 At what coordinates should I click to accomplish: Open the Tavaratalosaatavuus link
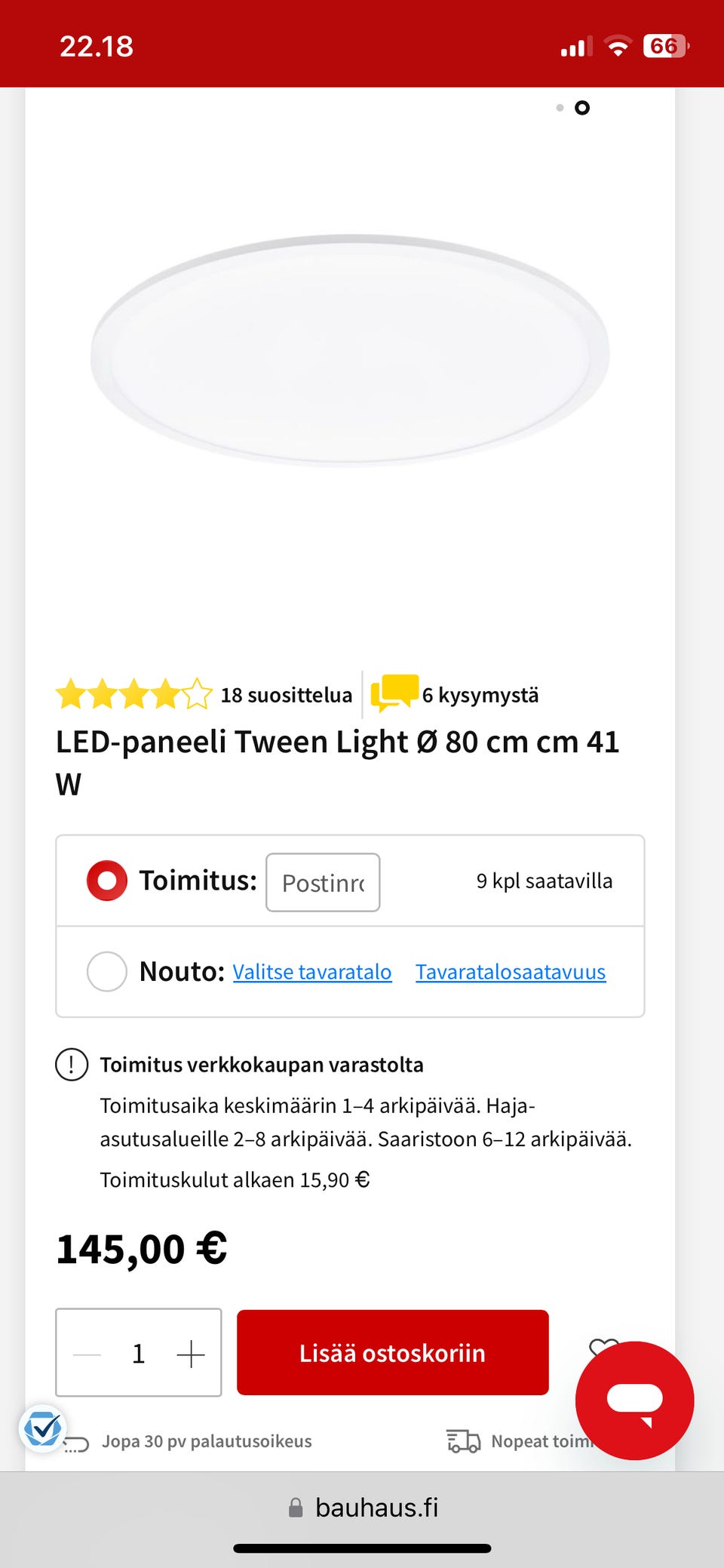click(x=511, y=972)
